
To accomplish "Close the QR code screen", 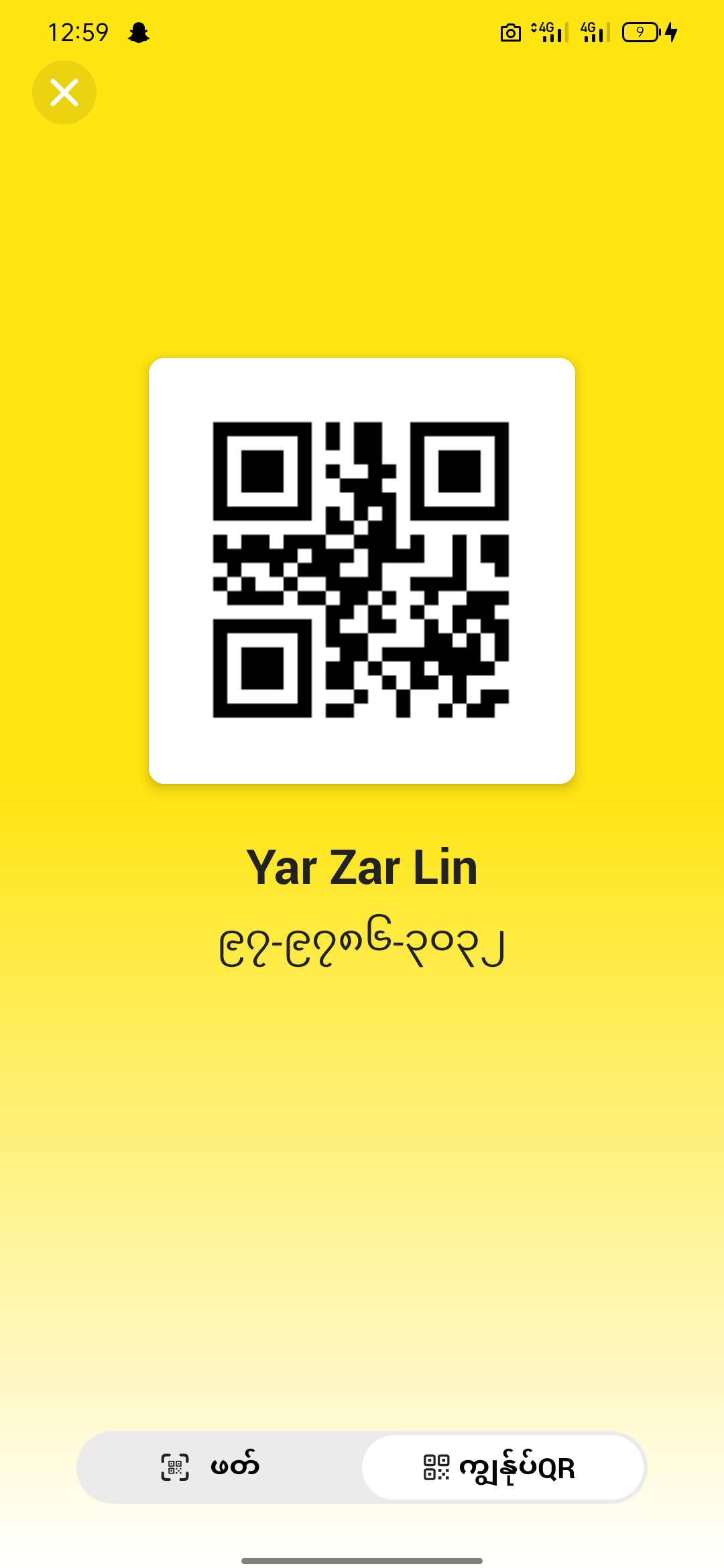I will click(64, 92).
